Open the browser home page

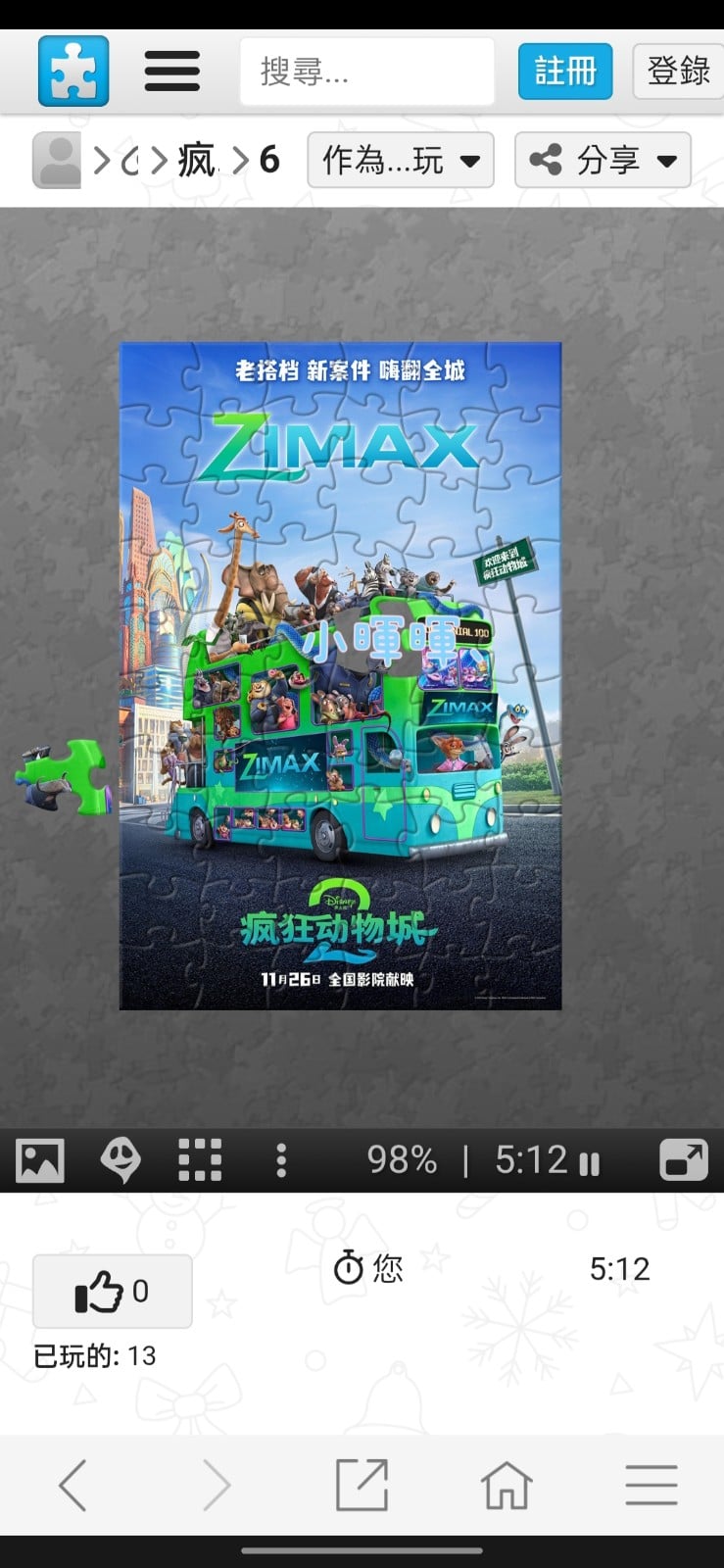507,1486
